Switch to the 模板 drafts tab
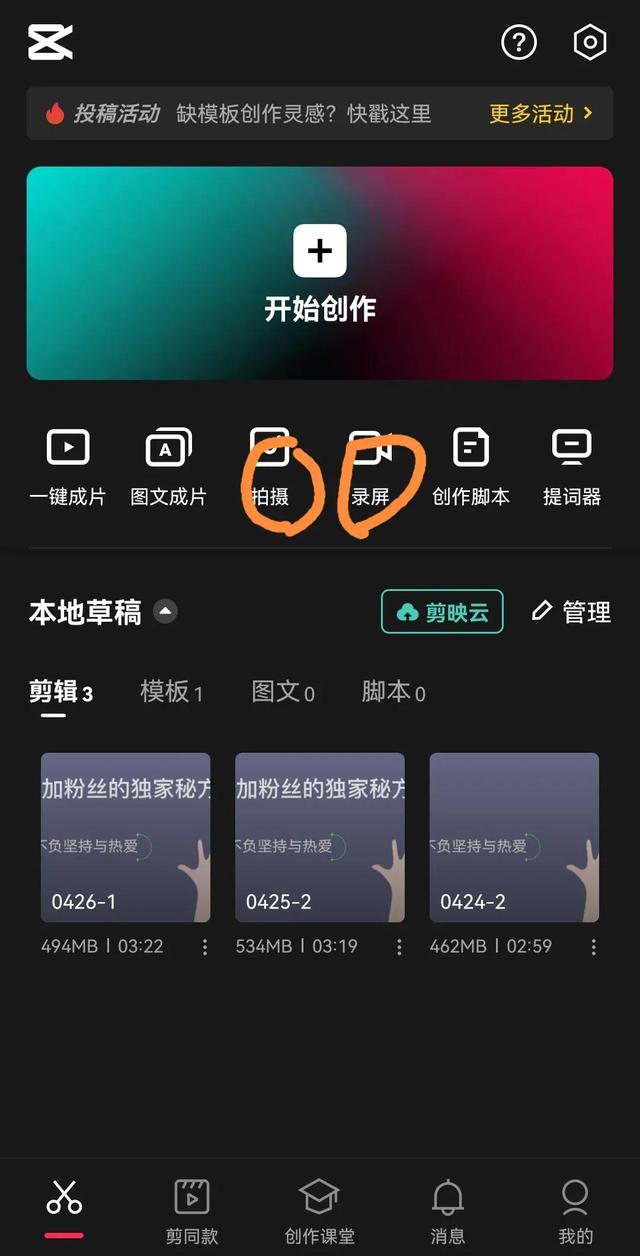Image resolution: width=640 pixels, height=1256 pixels. [171, 692]
